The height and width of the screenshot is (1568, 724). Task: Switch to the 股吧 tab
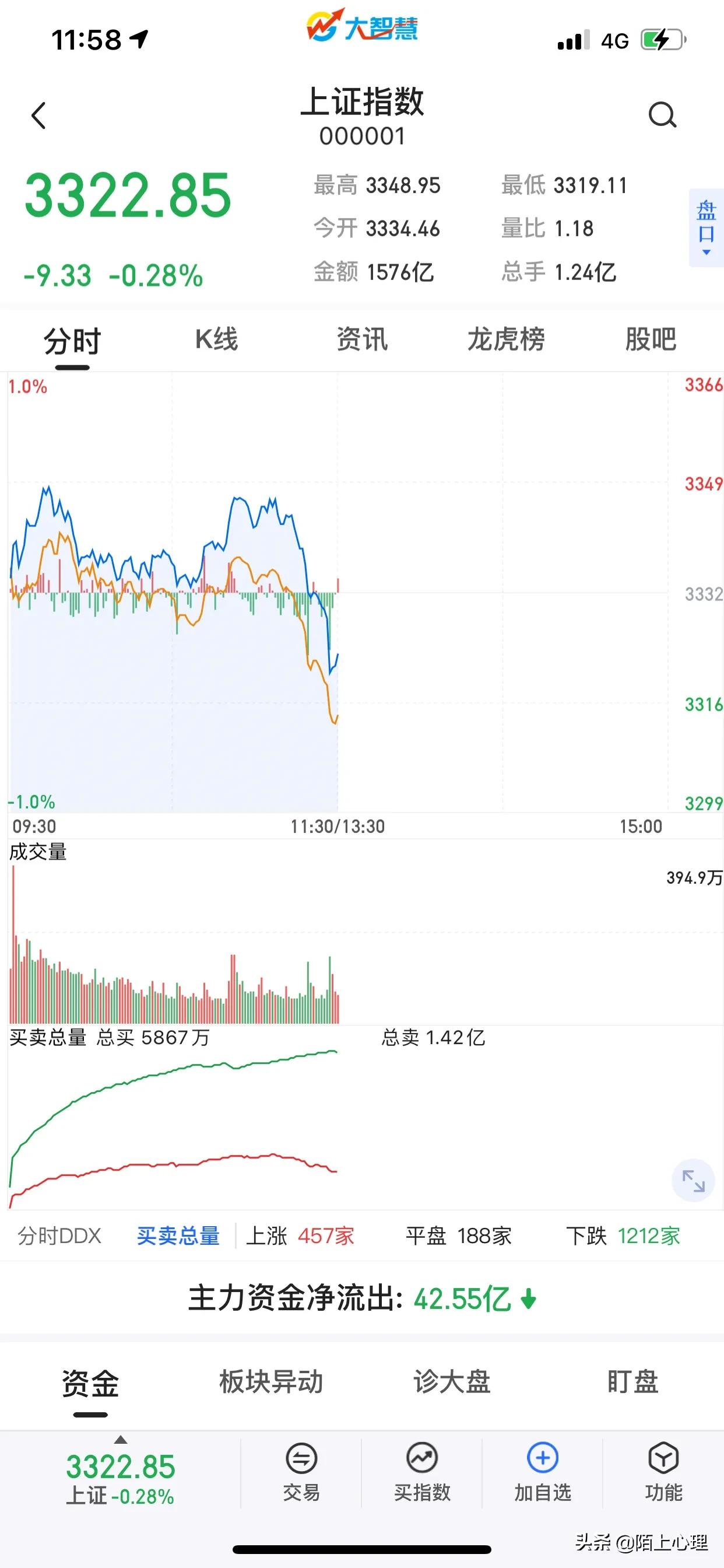pos(651,339)
